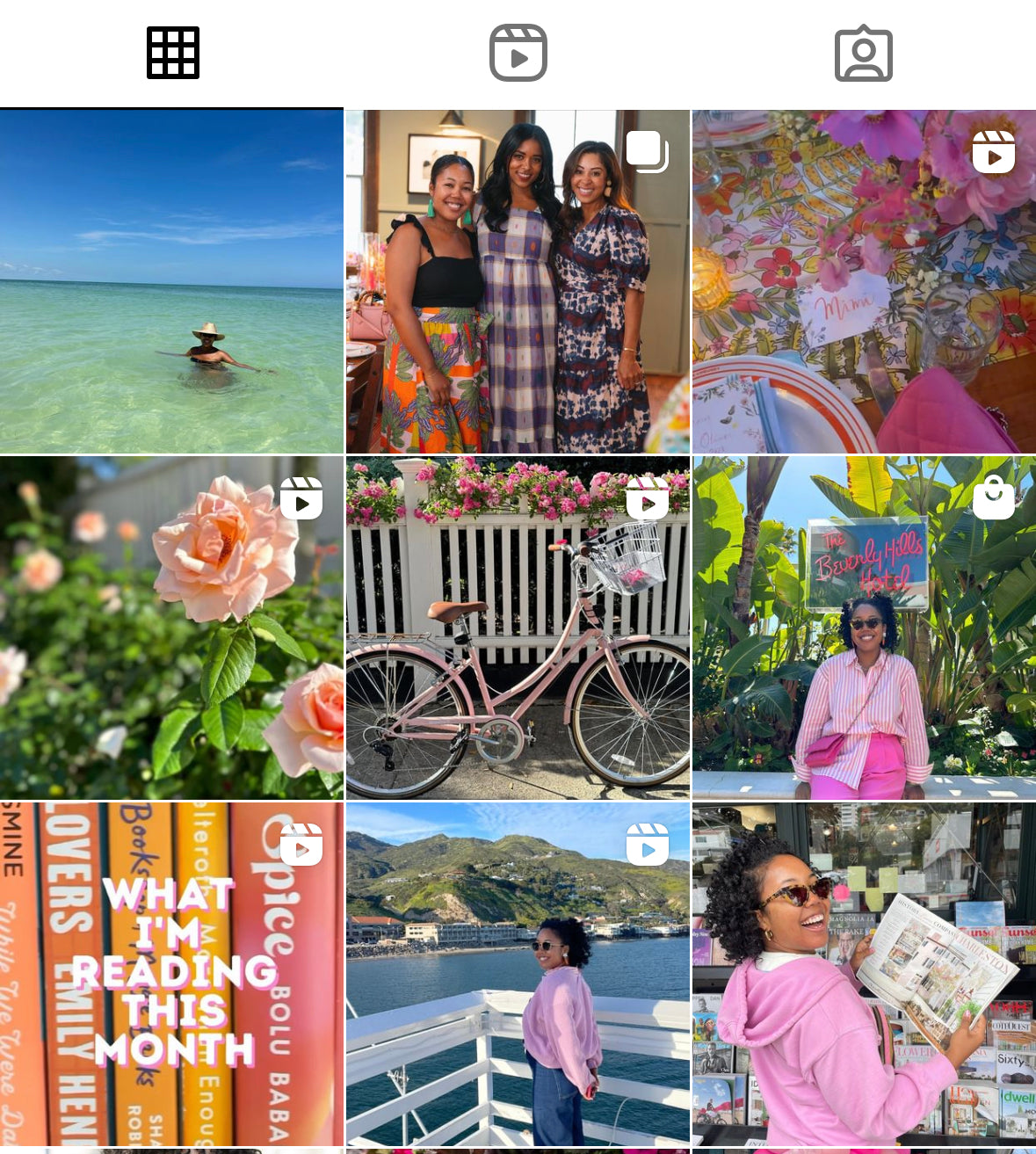1036x1154 pixels.
Task: Switch to the Reels tab
Action: 518,54
